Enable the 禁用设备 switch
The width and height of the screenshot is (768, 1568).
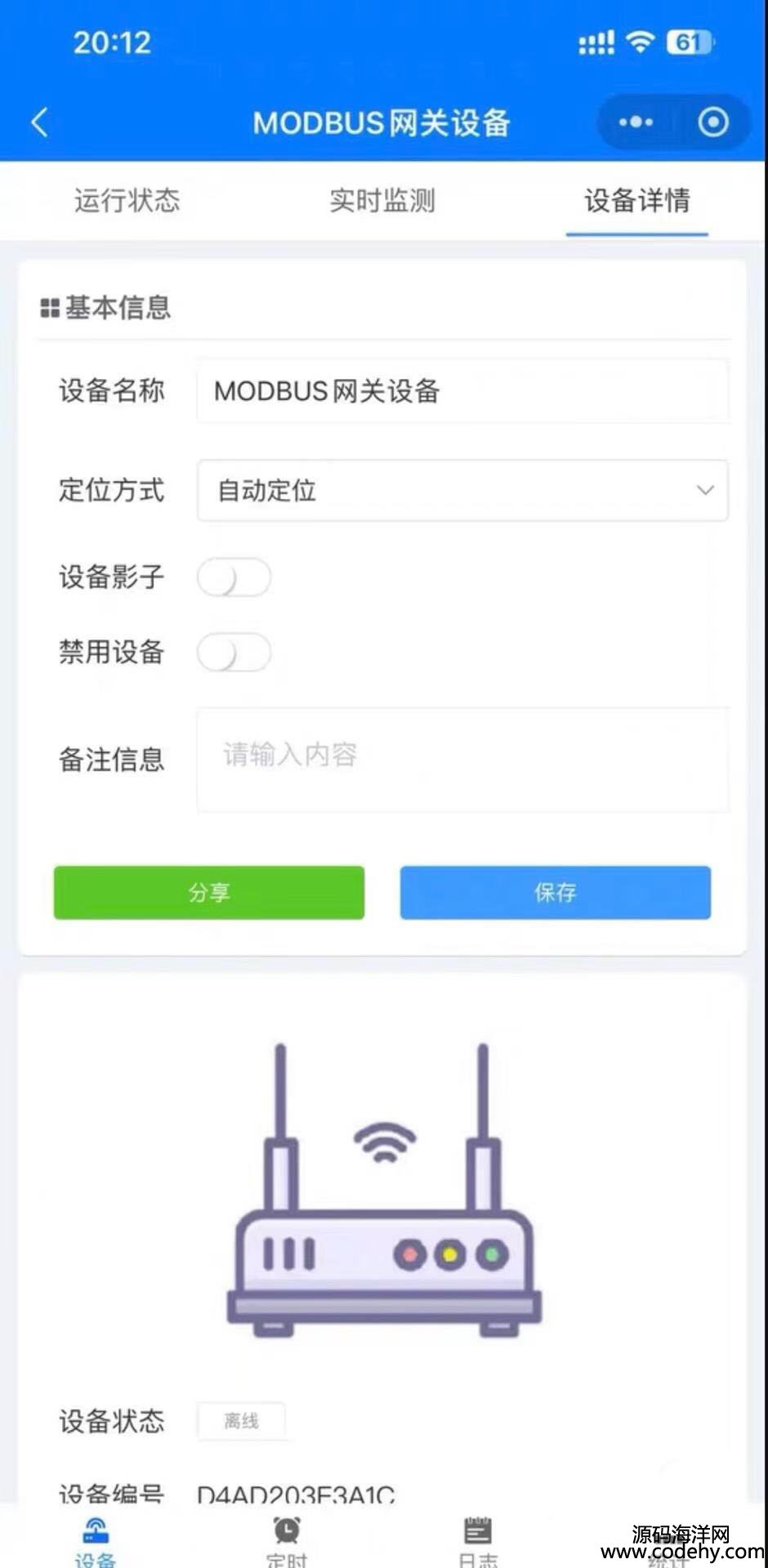point(234,653)
